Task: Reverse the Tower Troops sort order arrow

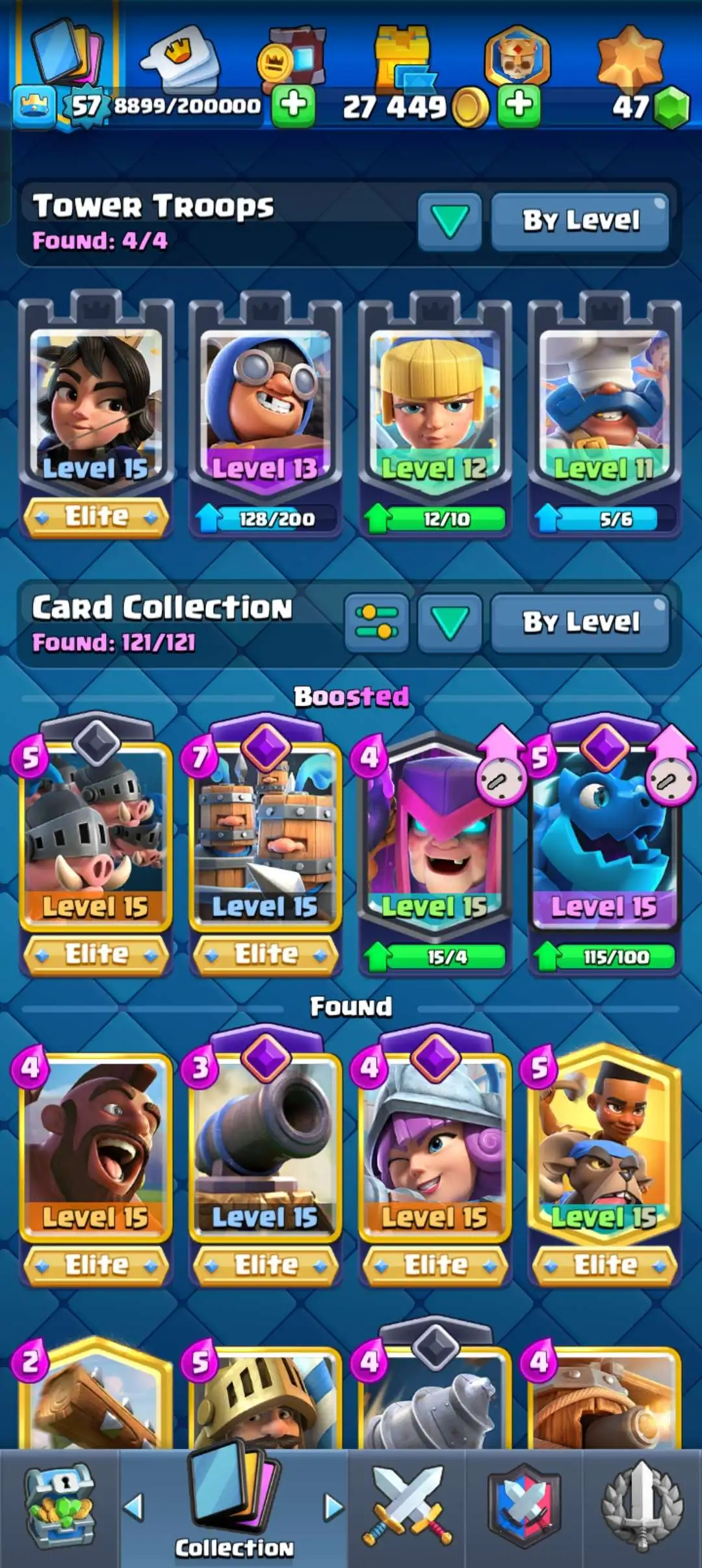Action: (450, 221)
